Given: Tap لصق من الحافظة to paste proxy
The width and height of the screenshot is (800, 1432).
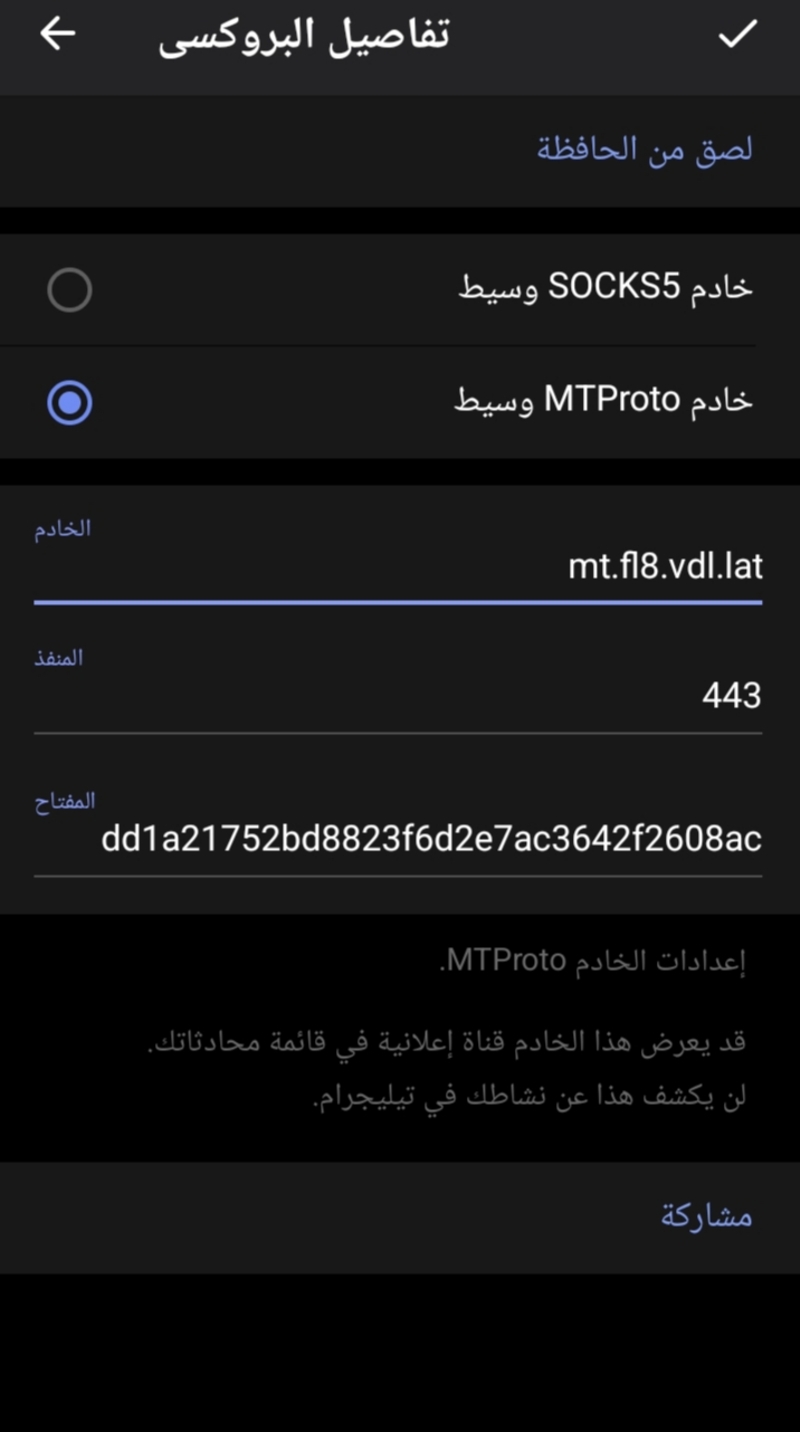Looking at the screenshot, I should pyautogui.click(x=644, y=150).
